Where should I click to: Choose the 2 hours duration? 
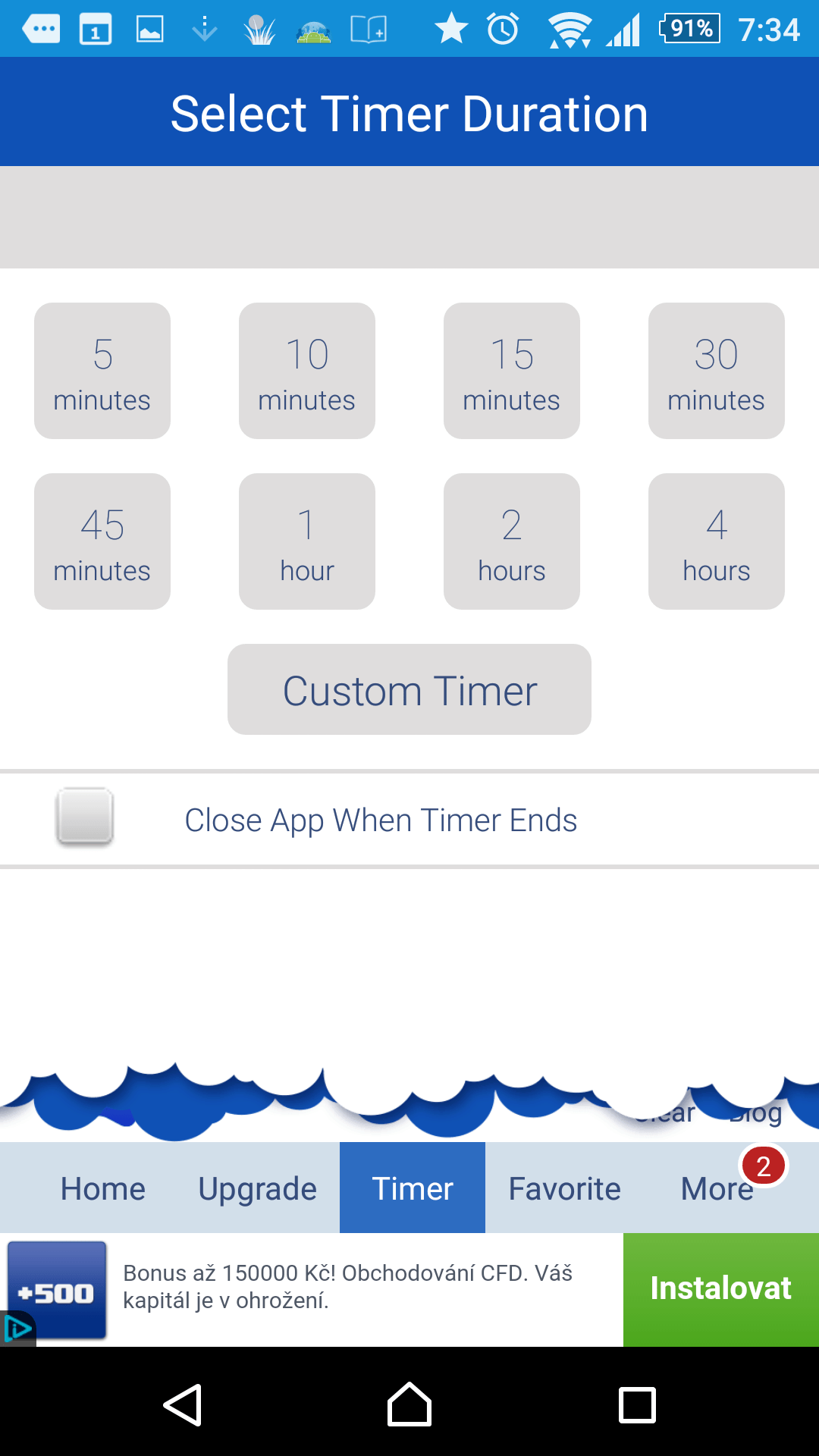[512, 541]
